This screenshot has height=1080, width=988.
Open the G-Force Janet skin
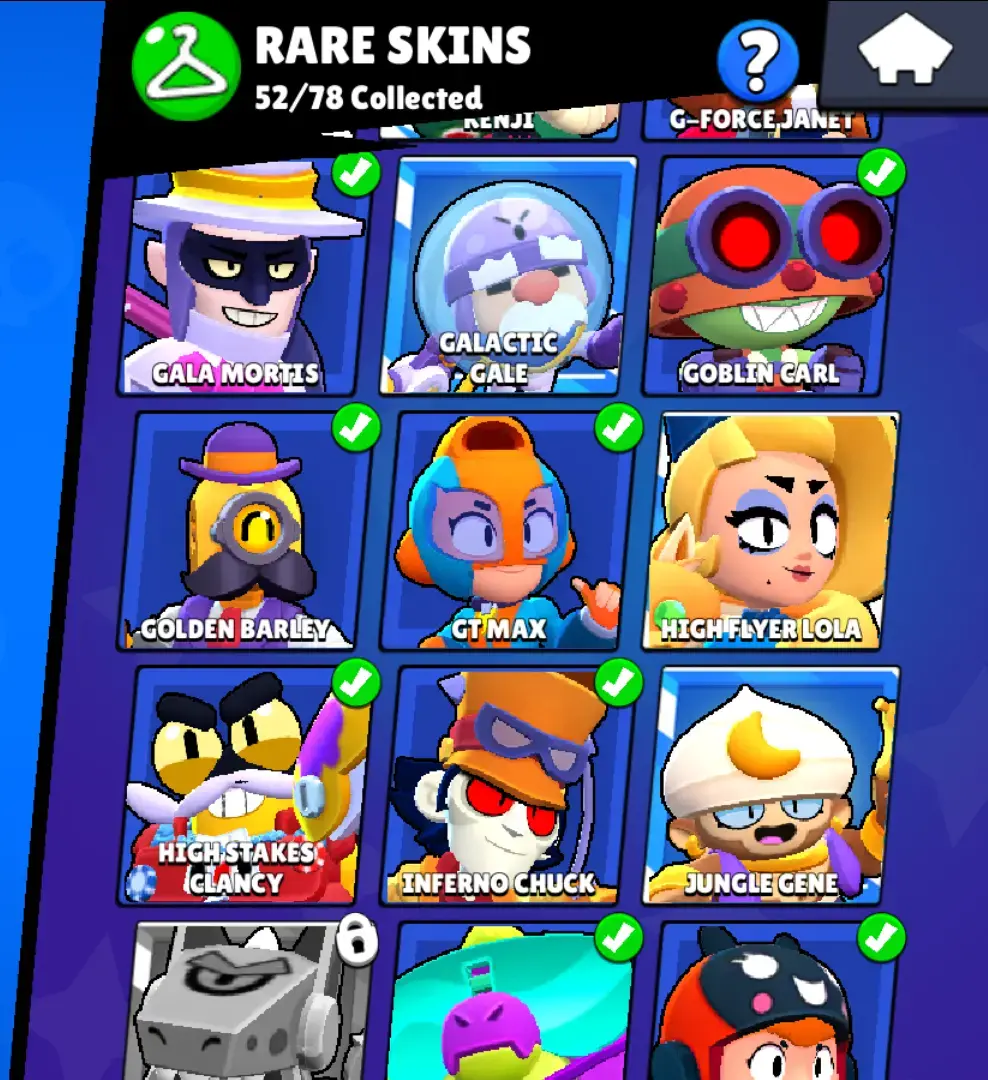point(762,120)
